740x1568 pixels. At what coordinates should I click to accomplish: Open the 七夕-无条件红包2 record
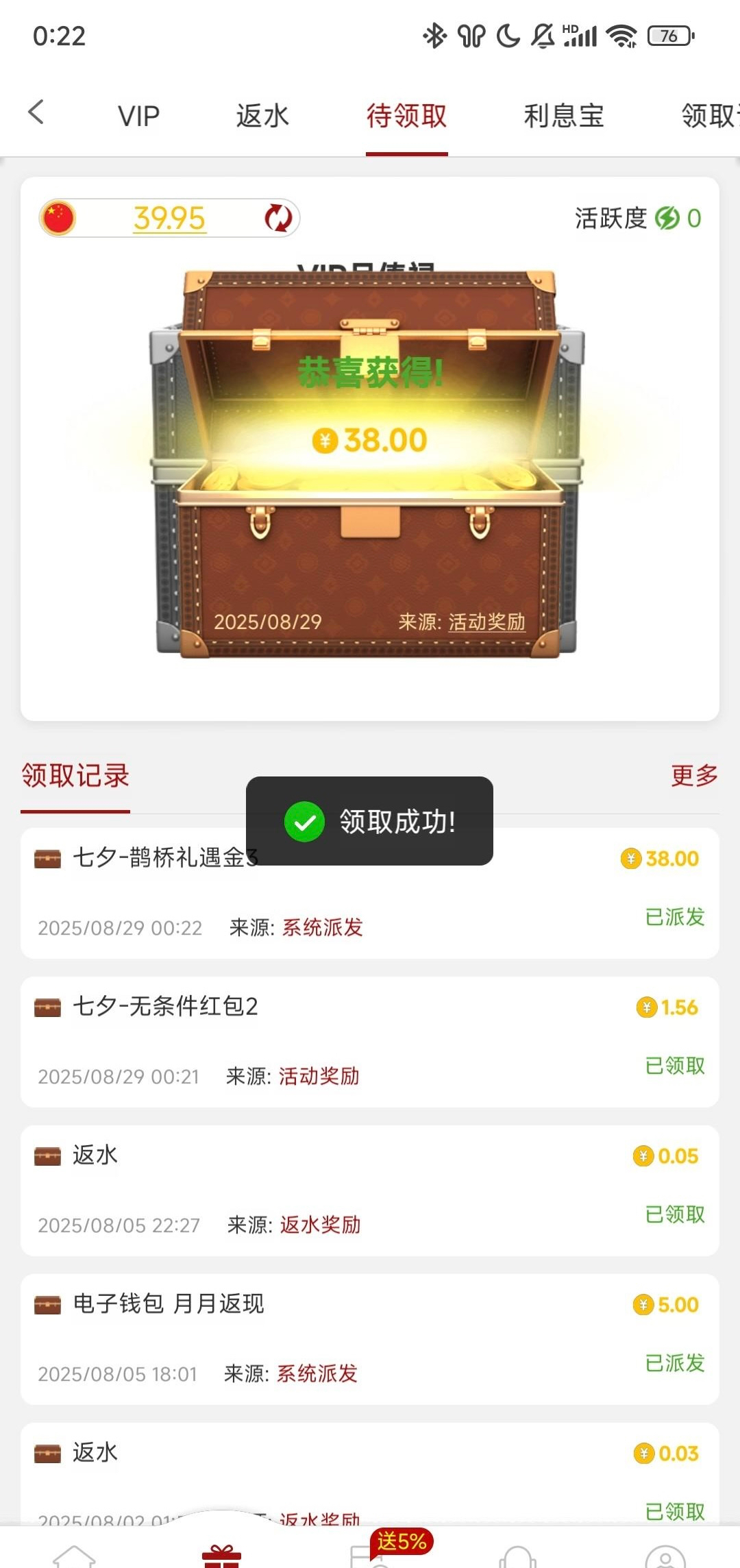coord(370,1041)
